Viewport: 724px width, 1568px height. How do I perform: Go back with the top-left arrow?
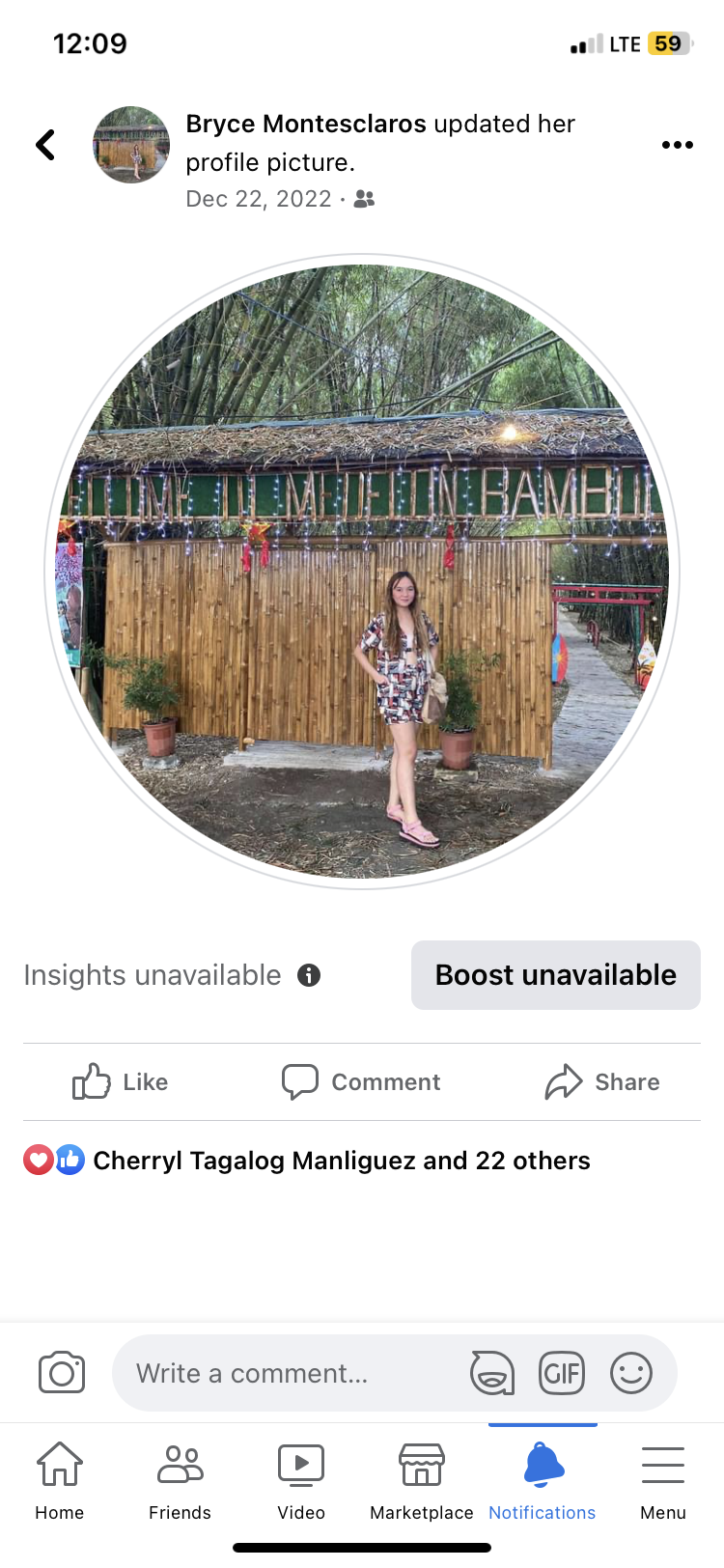tap(45, 145)
